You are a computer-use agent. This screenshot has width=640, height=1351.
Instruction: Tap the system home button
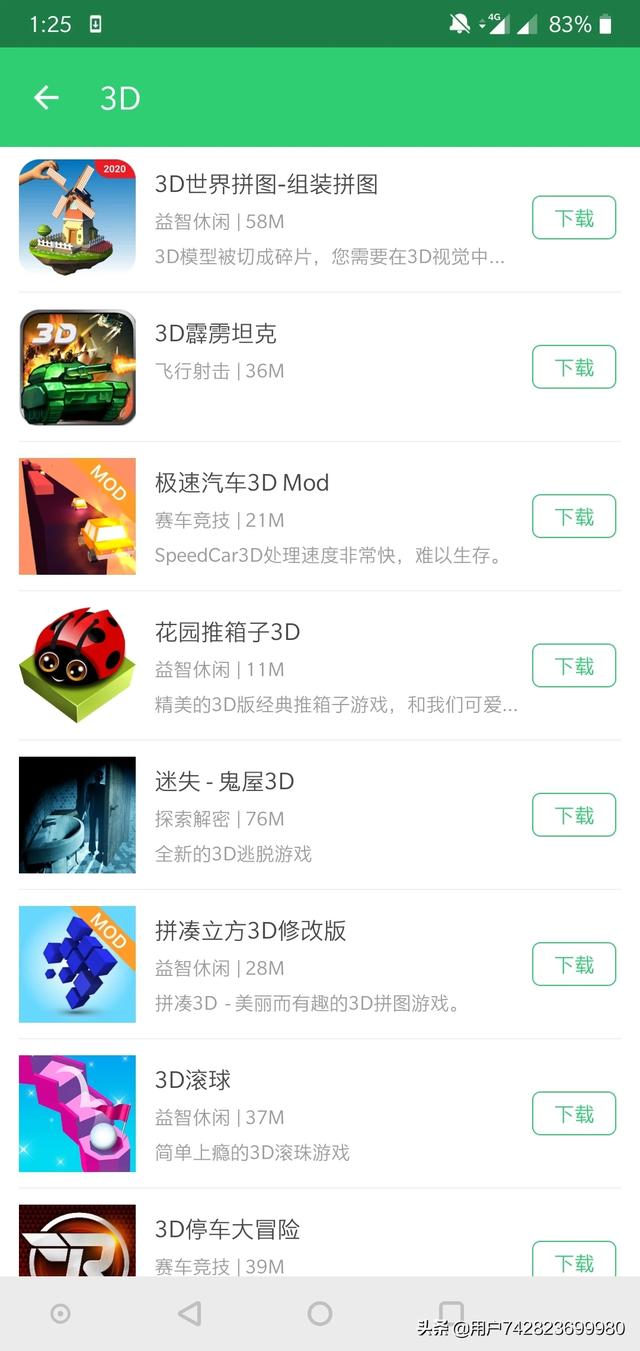[x=320, y=1314]
